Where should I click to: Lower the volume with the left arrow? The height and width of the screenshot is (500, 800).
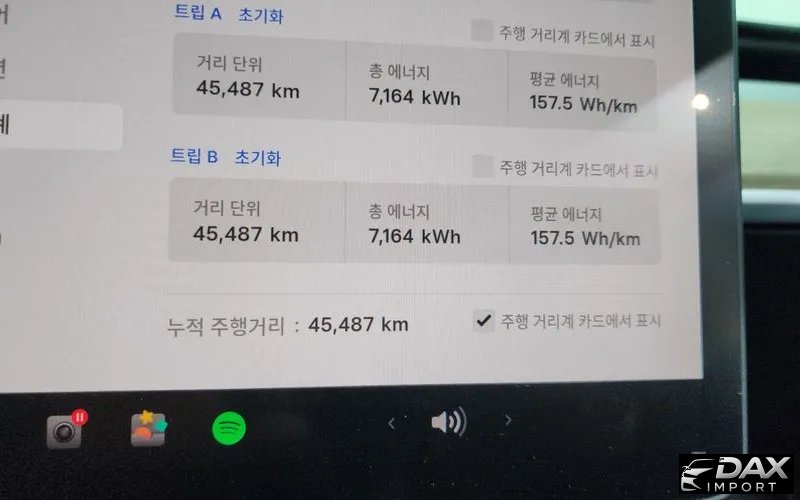tap(391, 423)
